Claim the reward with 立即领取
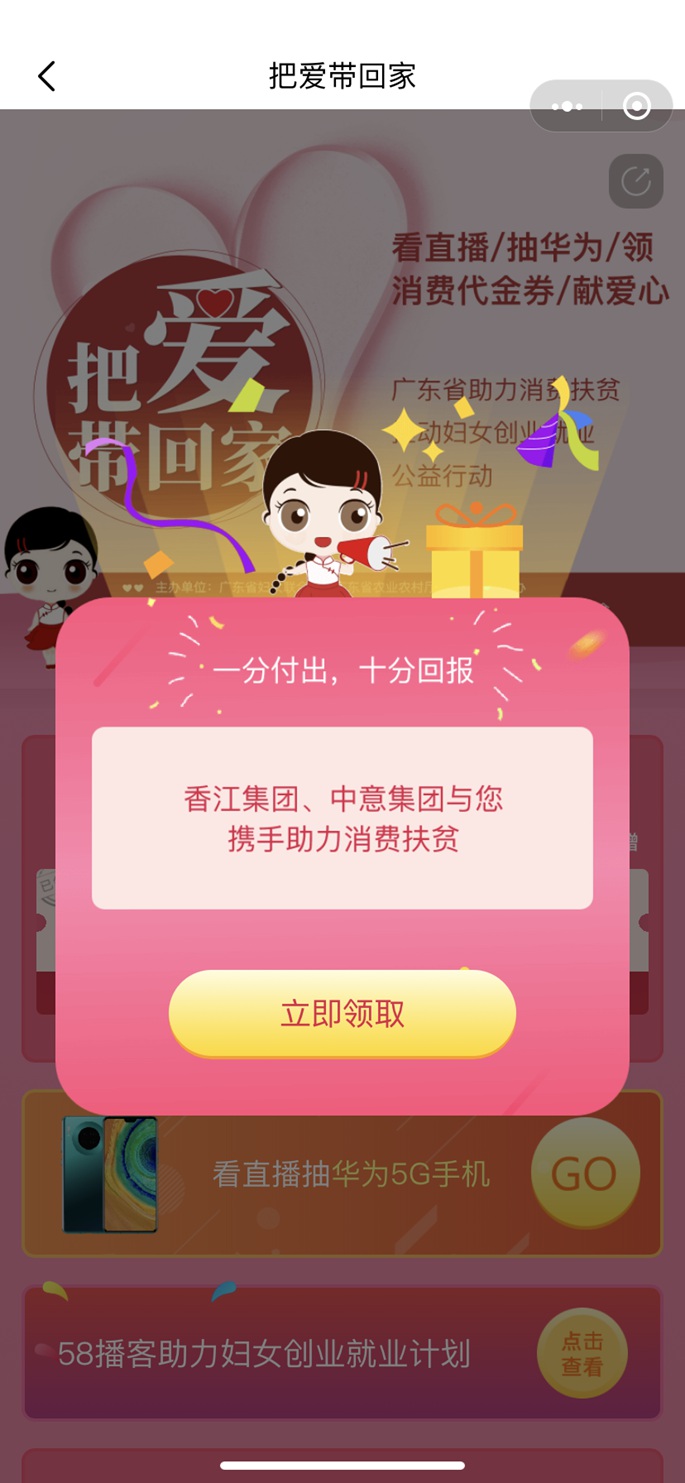This screenshot has width=685, height=1483. 342,1013
